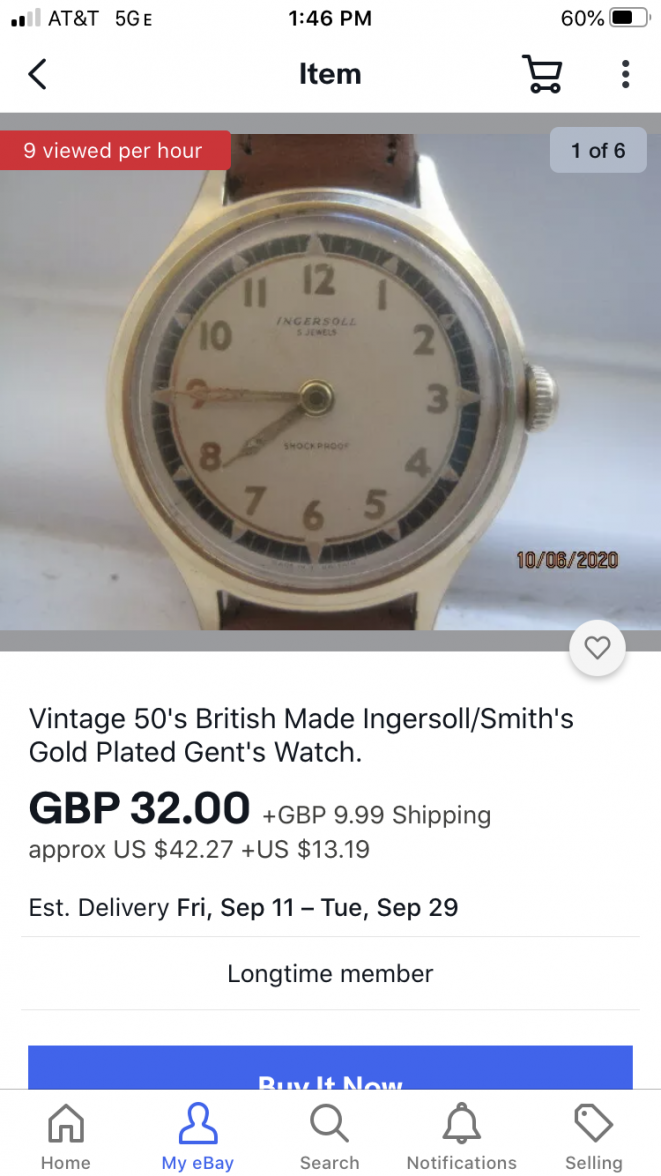The width and height of the screenshot is (661, 1176).
Task: Switch to the Home tab
Action: coord(66,1137)
